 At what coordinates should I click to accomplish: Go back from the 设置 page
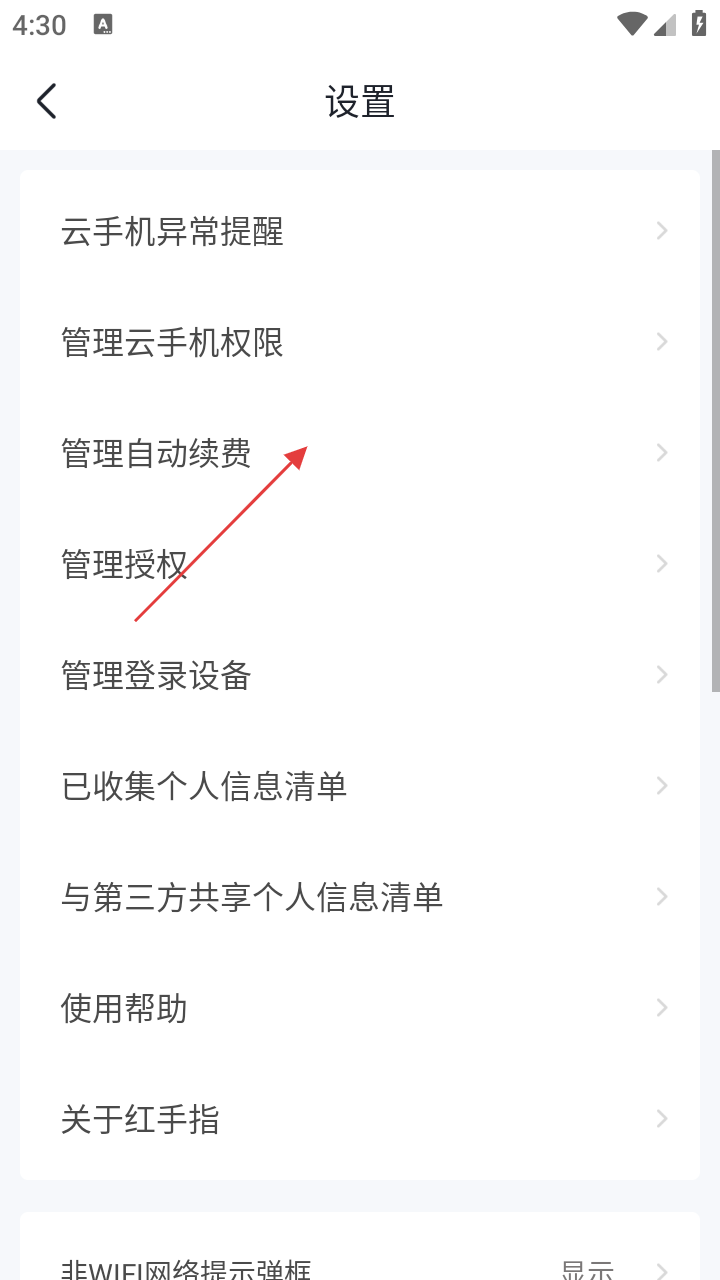(47, 102)
